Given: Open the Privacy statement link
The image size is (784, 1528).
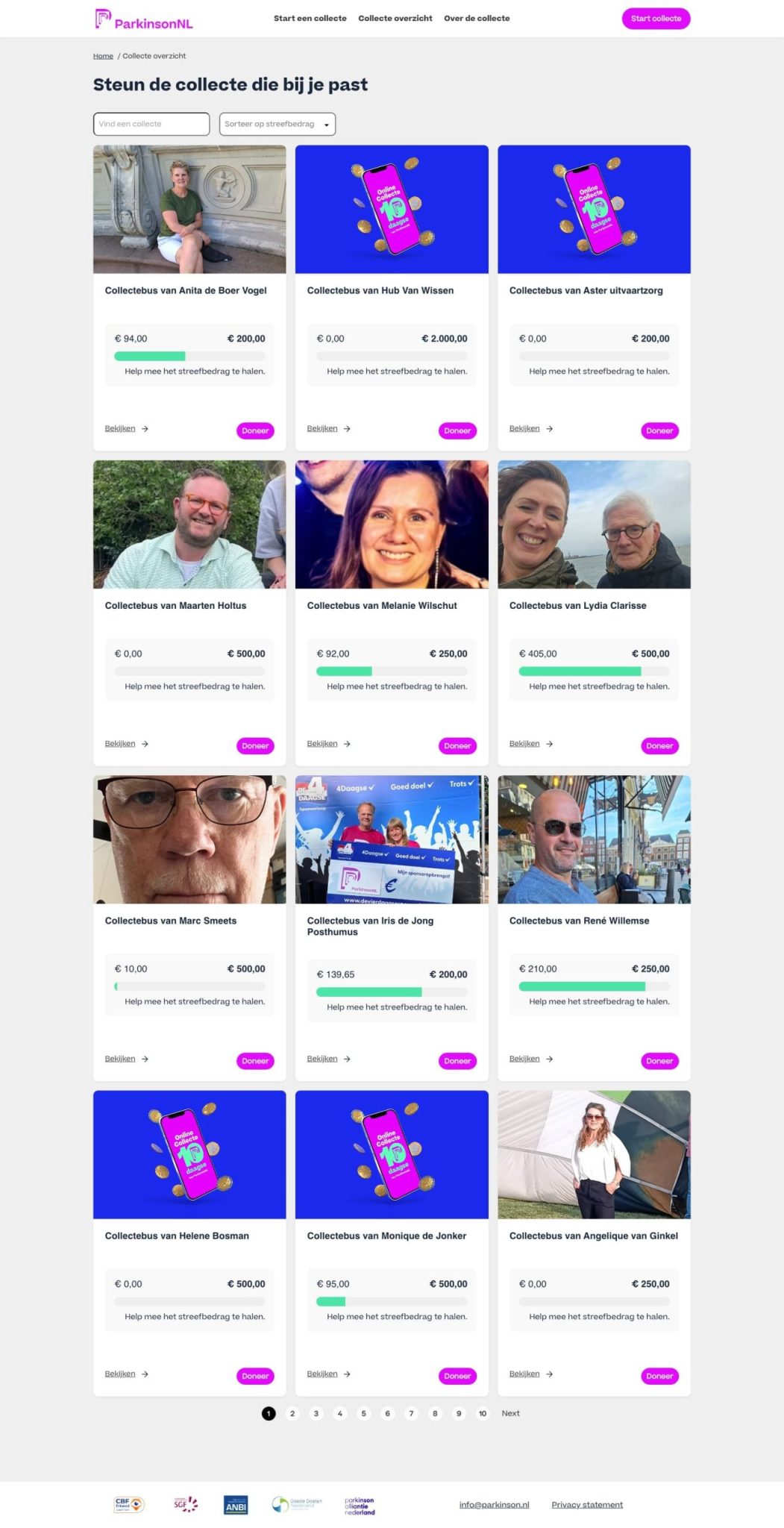Looking at the screenshot, I should (587, 1505).
